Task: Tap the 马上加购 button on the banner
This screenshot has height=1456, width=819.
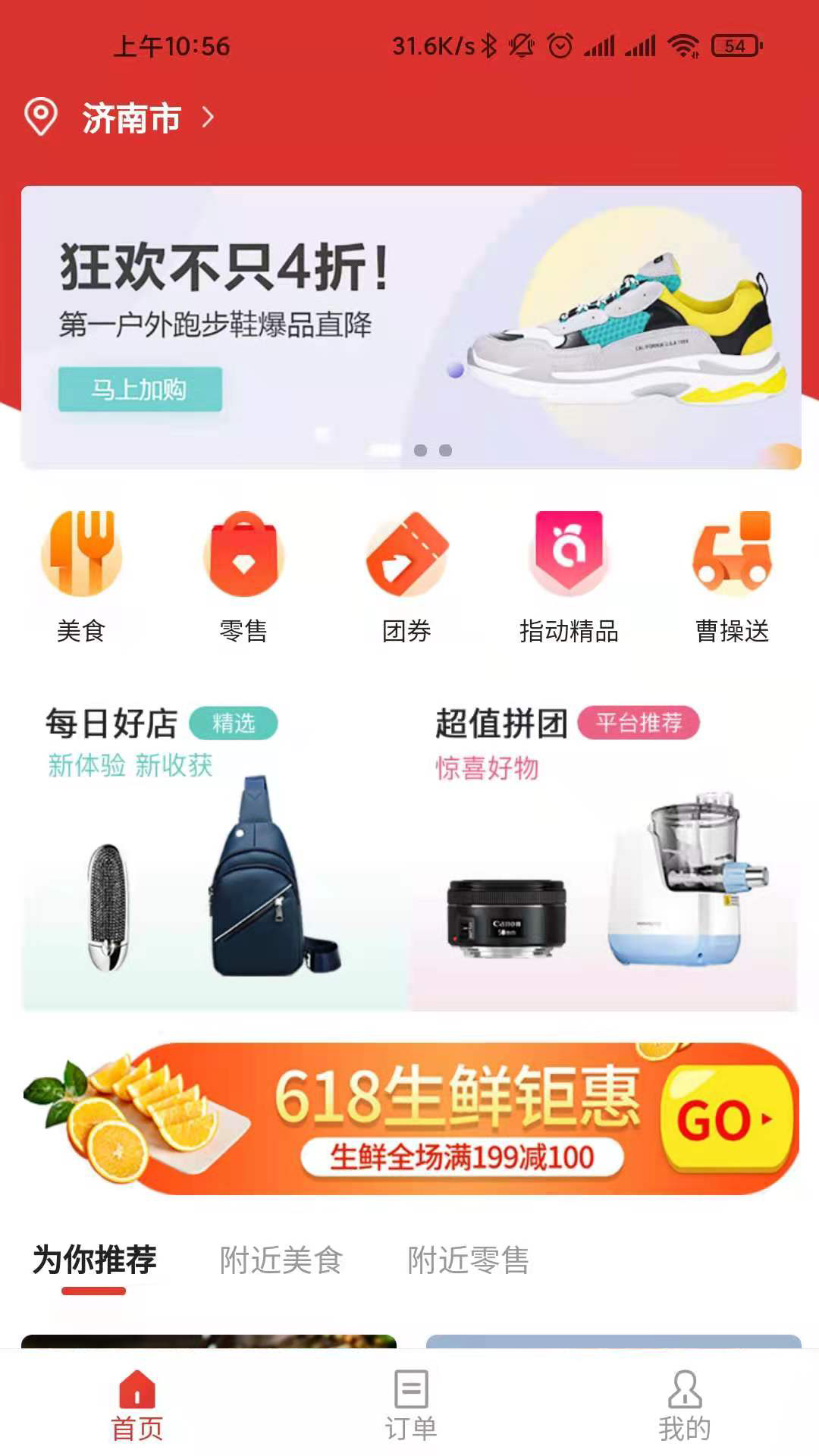Action: 140,389
